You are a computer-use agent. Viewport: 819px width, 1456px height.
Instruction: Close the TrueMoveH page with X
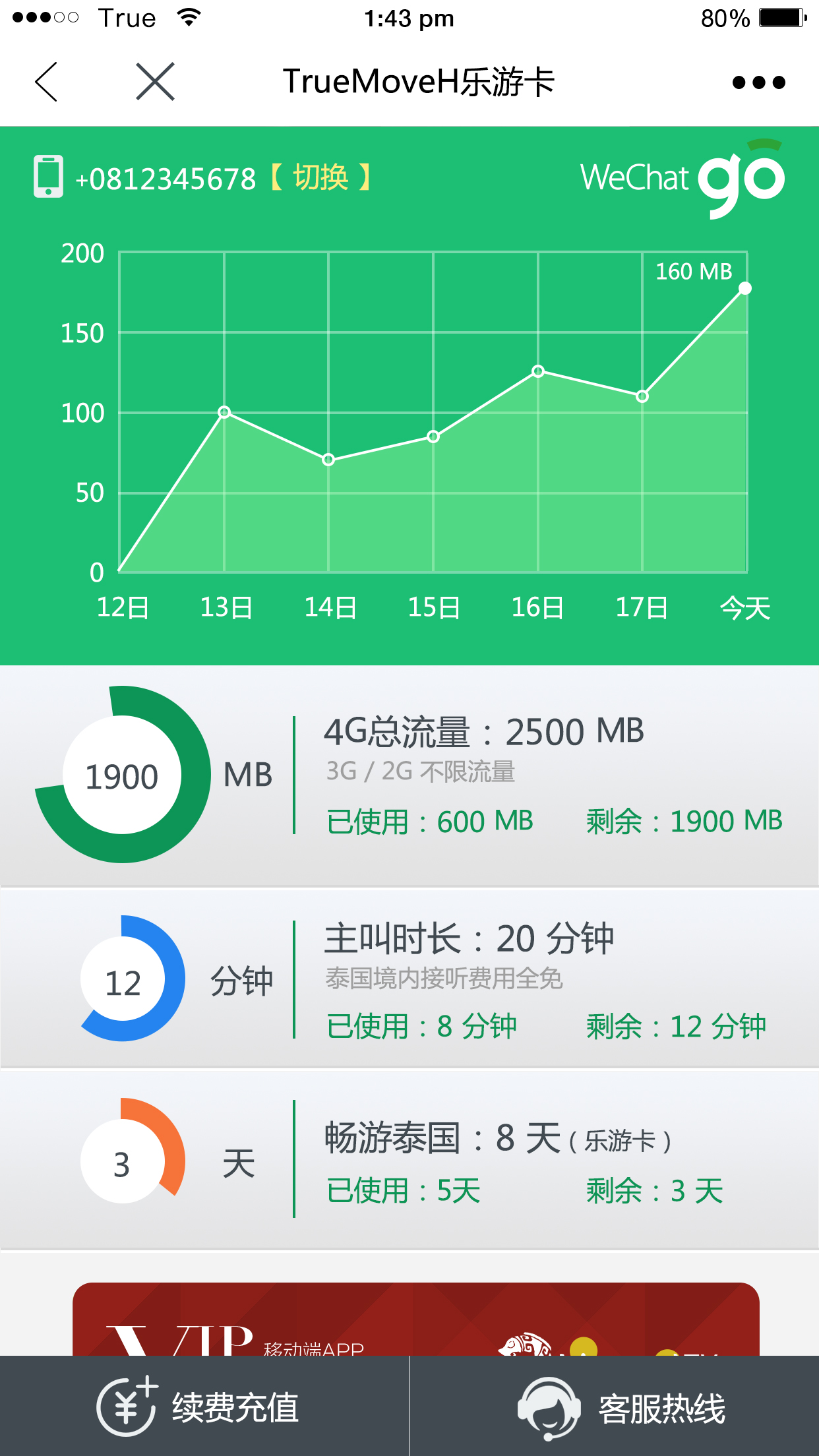[156, 82]
